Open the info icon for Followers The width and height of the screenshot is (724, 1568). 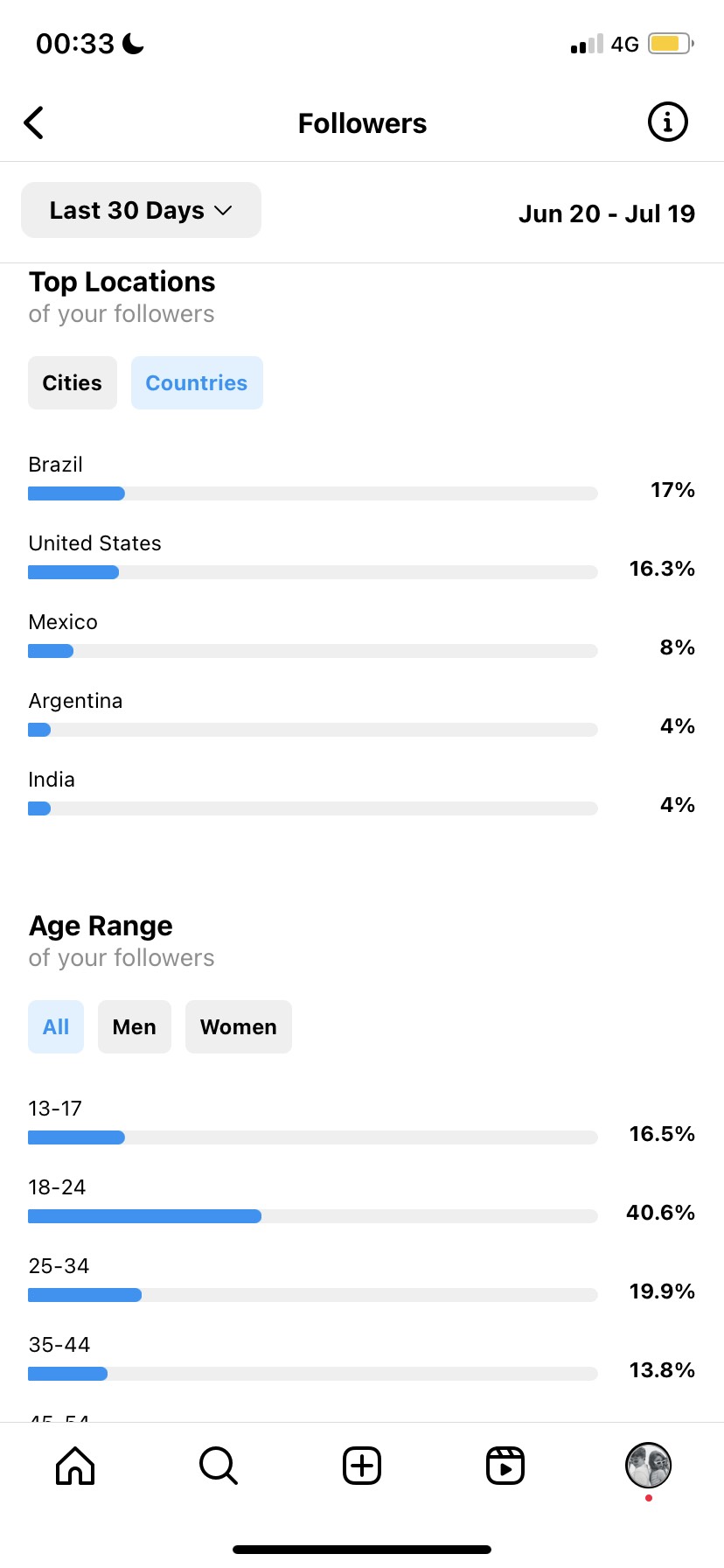point(667,122)
